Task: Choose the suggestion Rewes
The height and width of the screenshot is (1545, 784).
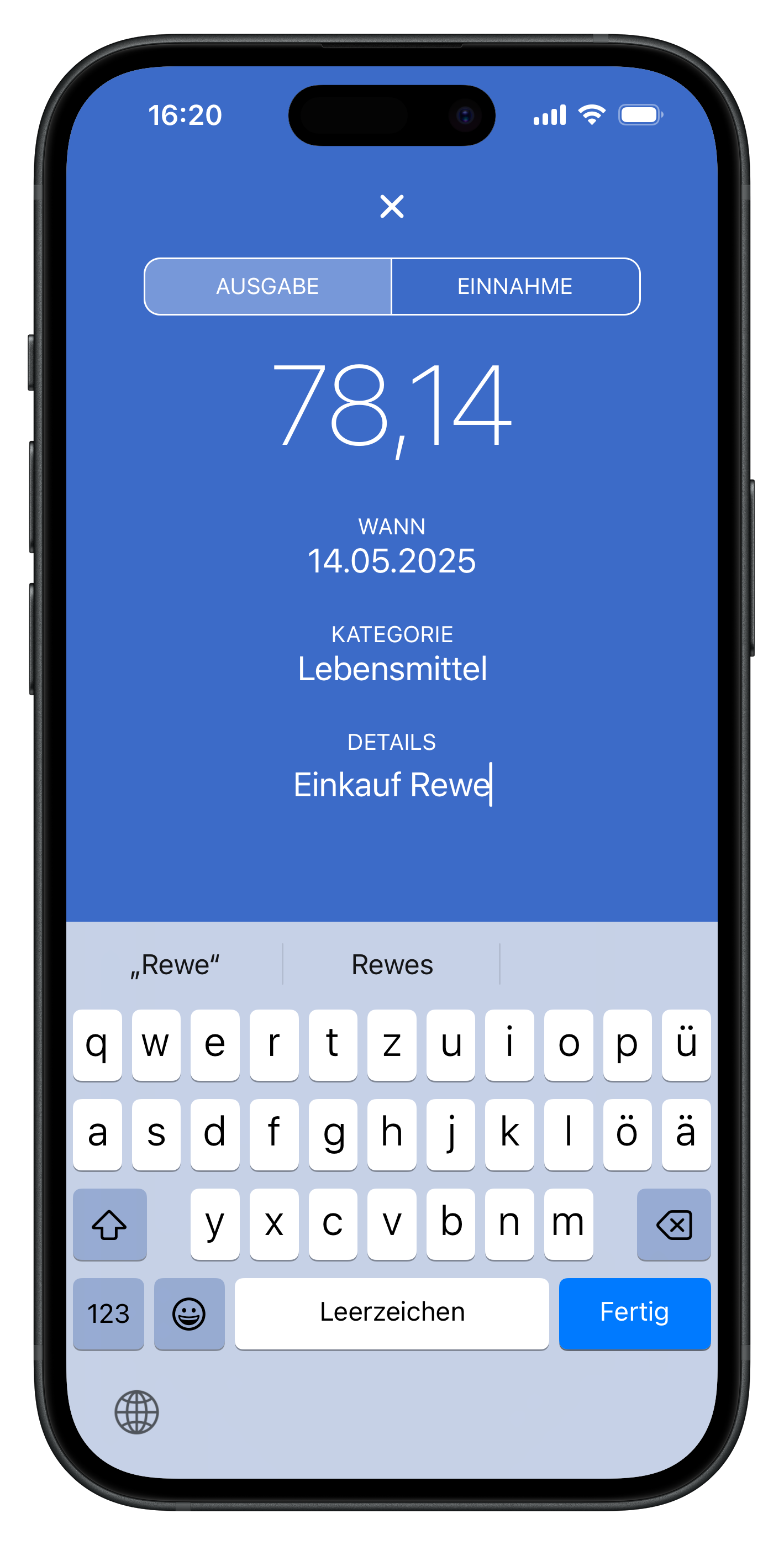Action: pos(392,964)
